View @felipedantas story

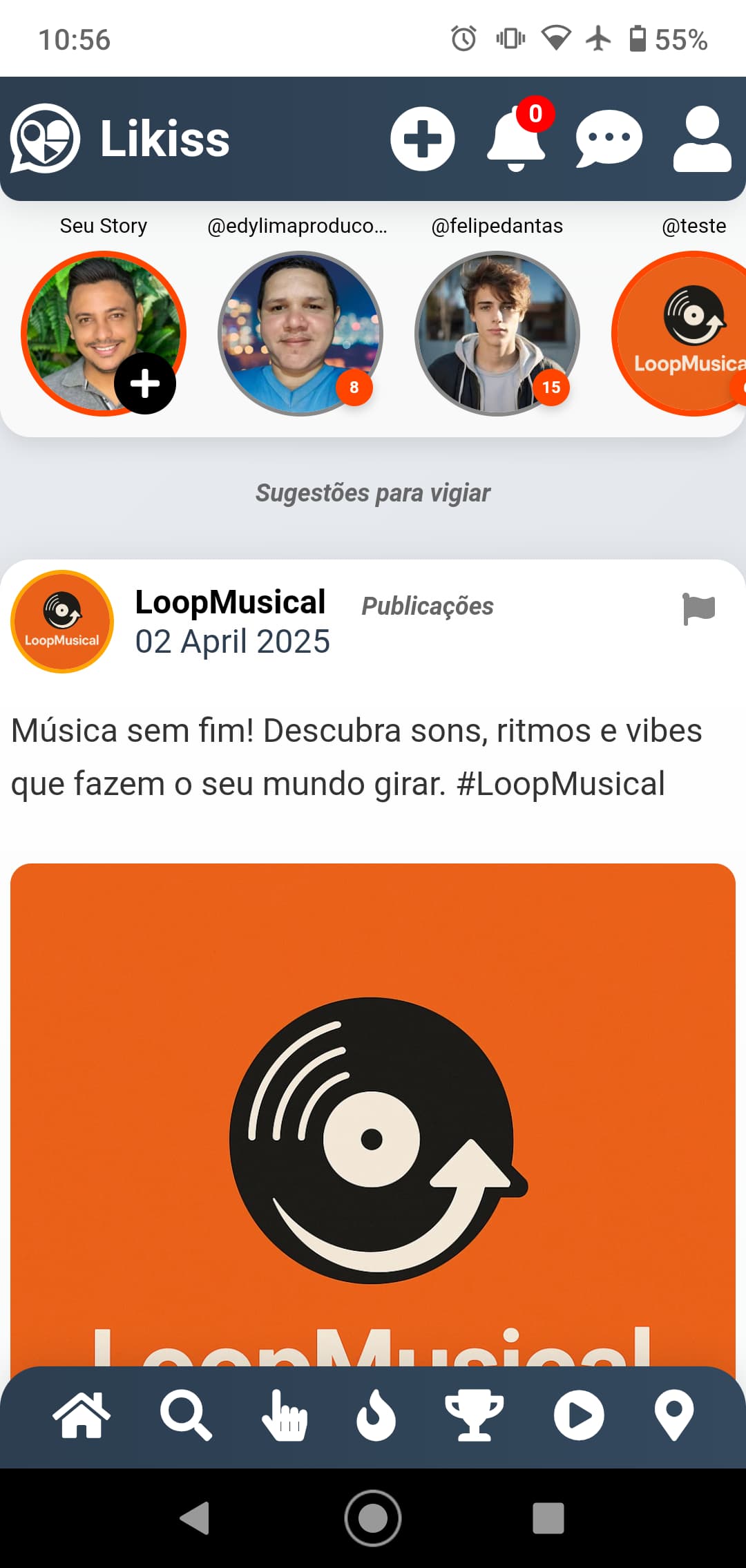tap(497, 334)
